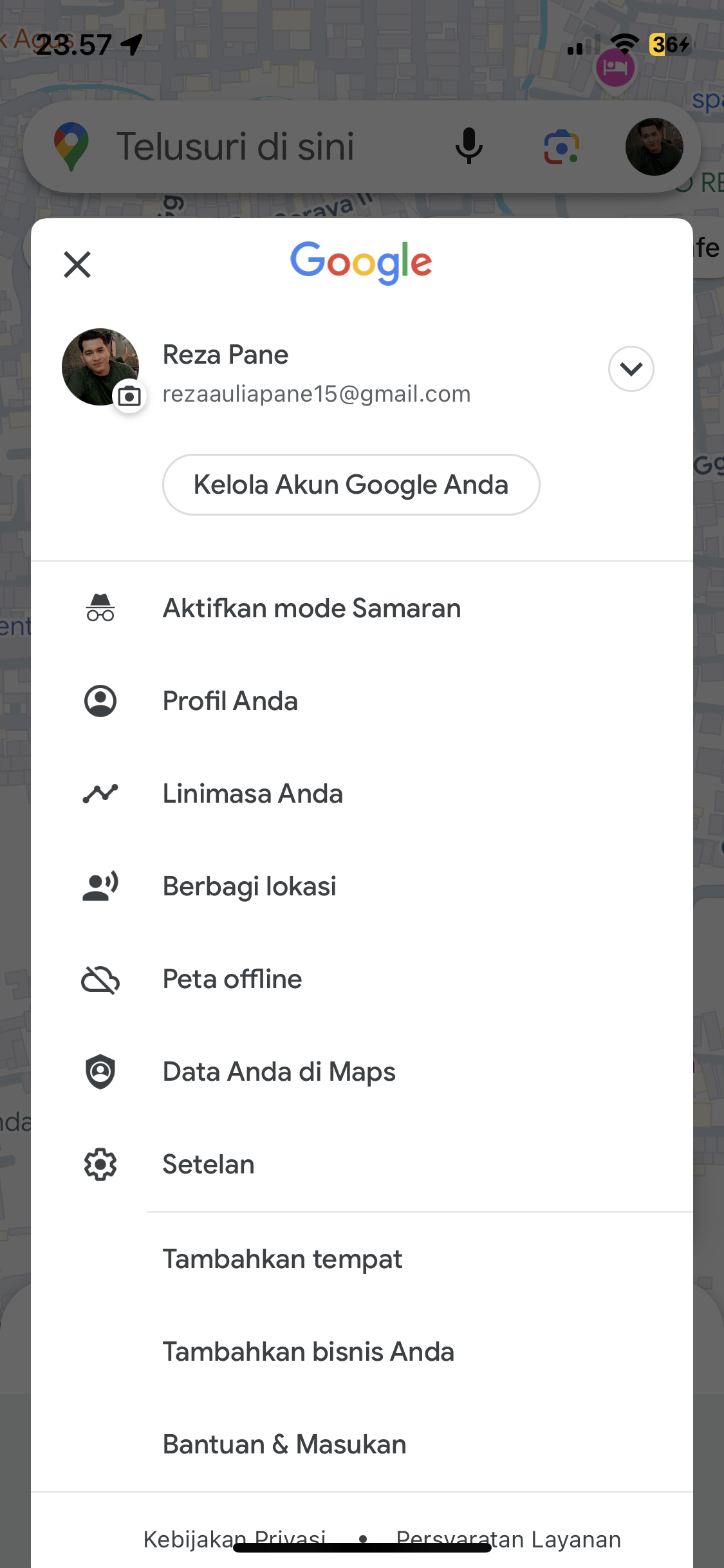Image resolution: width=724 pixels, height=1568 pixels.
Task: Open Setelan settings
Action: 362,1164
